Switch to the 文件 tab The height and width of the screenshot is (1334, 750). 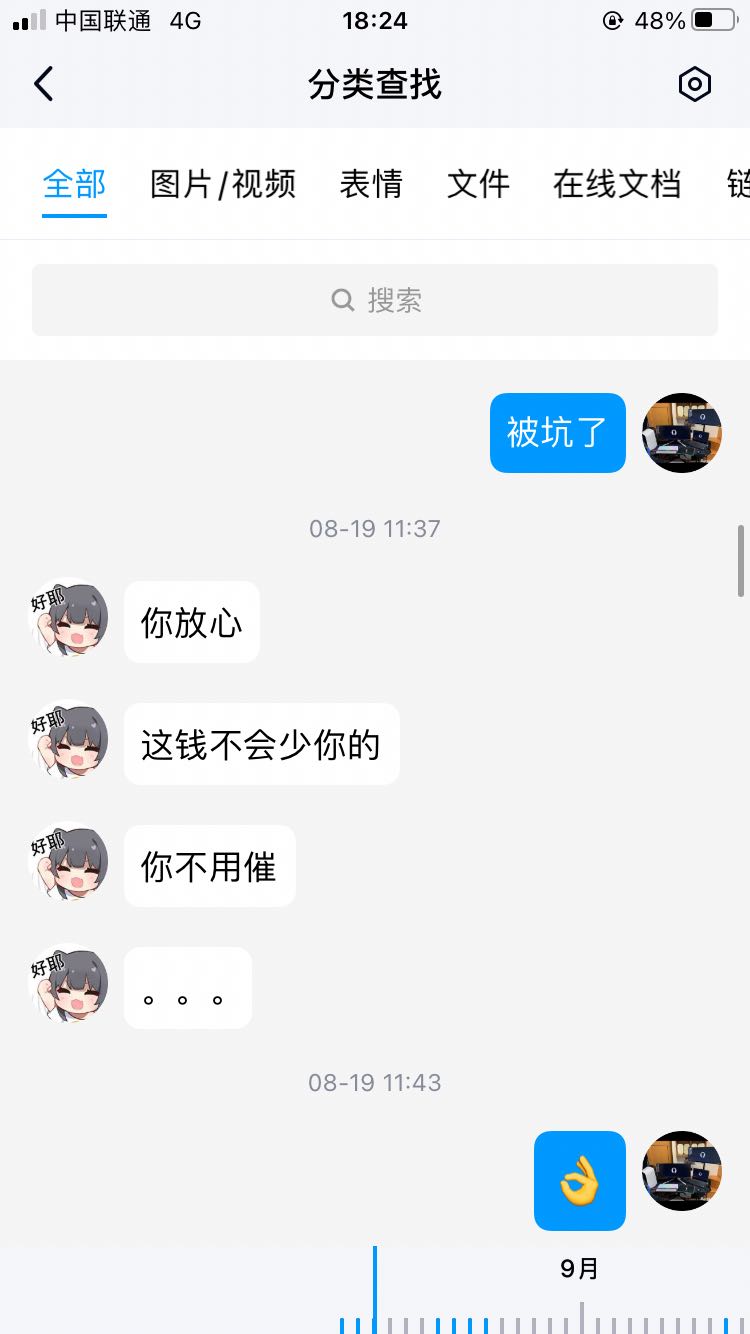tap(478, 185)
